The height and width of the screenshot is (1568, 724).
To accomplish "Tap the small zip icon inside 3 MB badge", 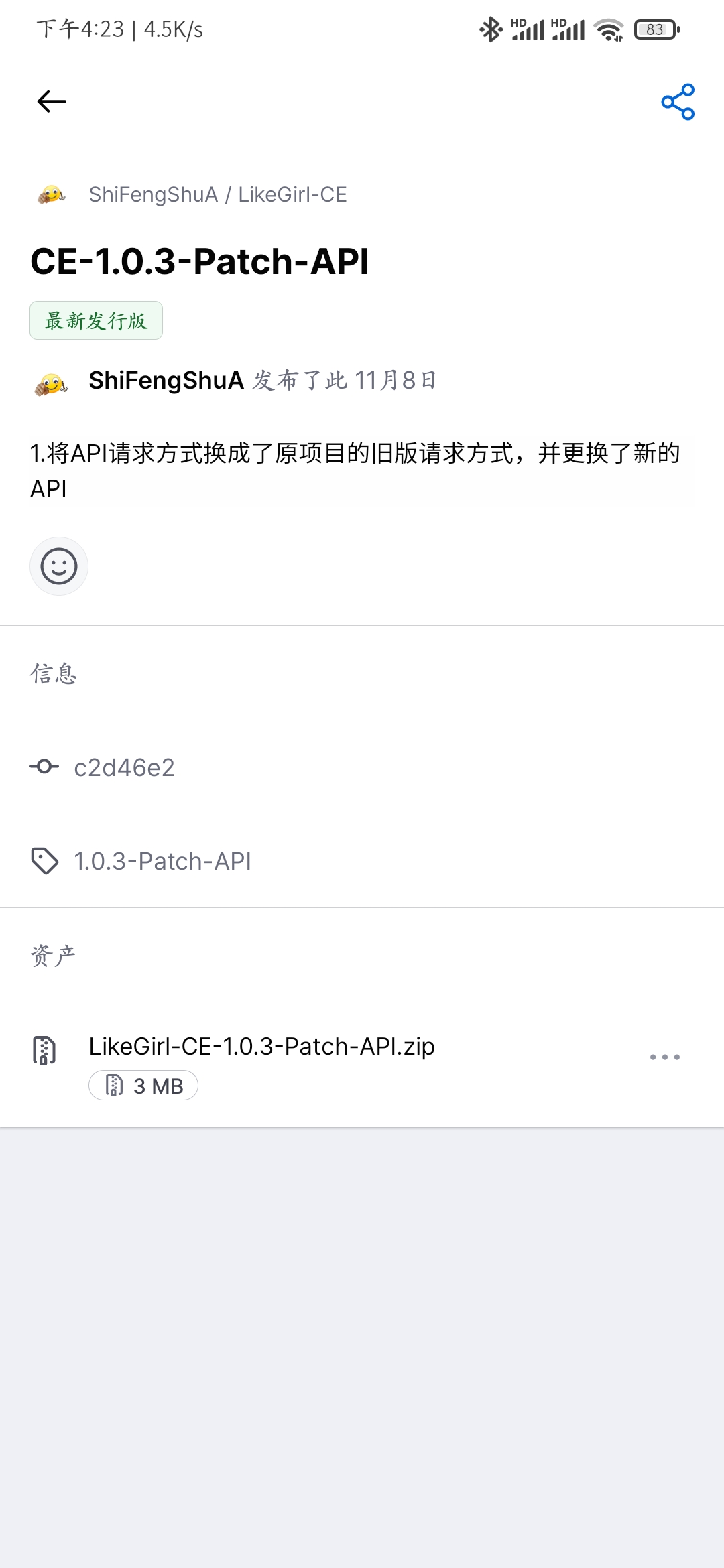I will coord(114,1085).
